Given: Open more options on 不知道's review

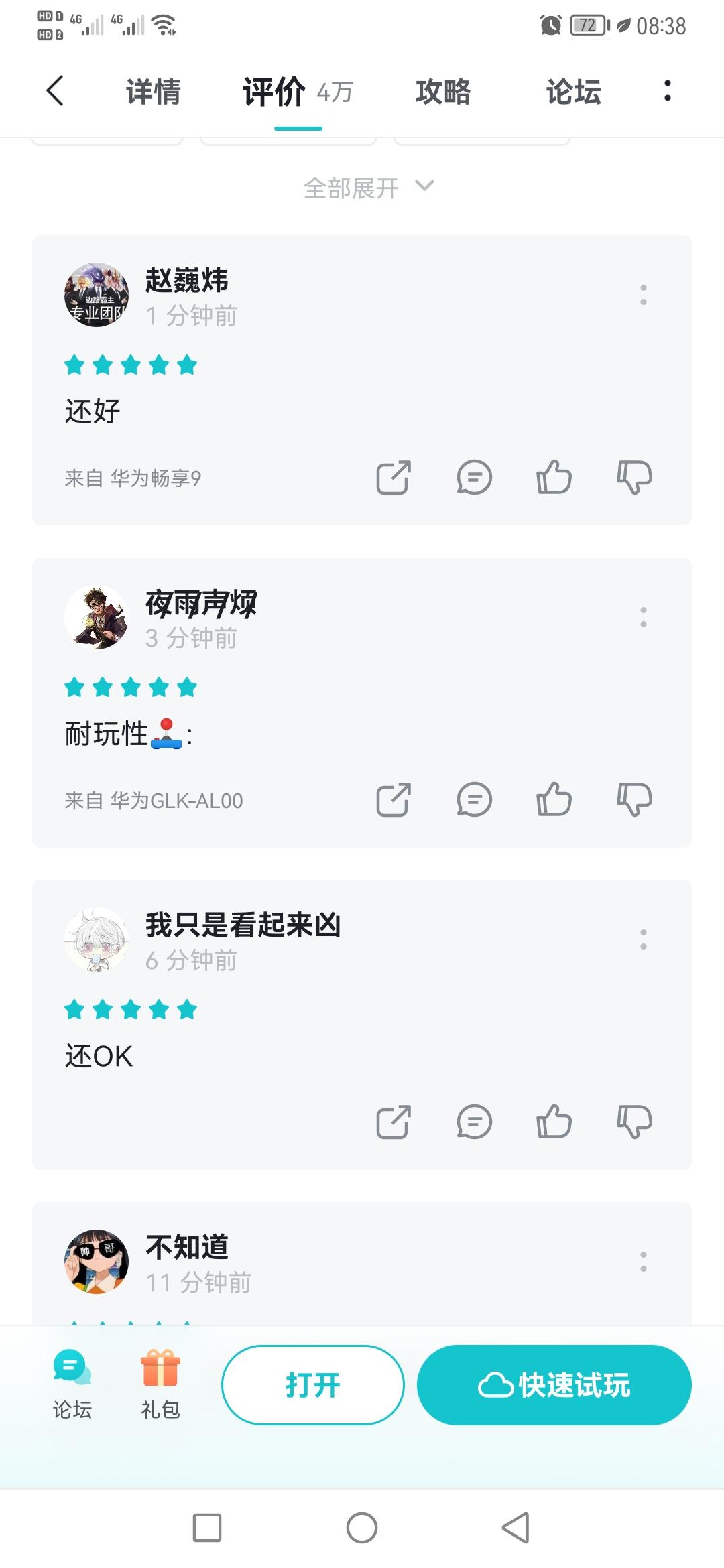Looking at the screenshot, I should coord(643,1262).
